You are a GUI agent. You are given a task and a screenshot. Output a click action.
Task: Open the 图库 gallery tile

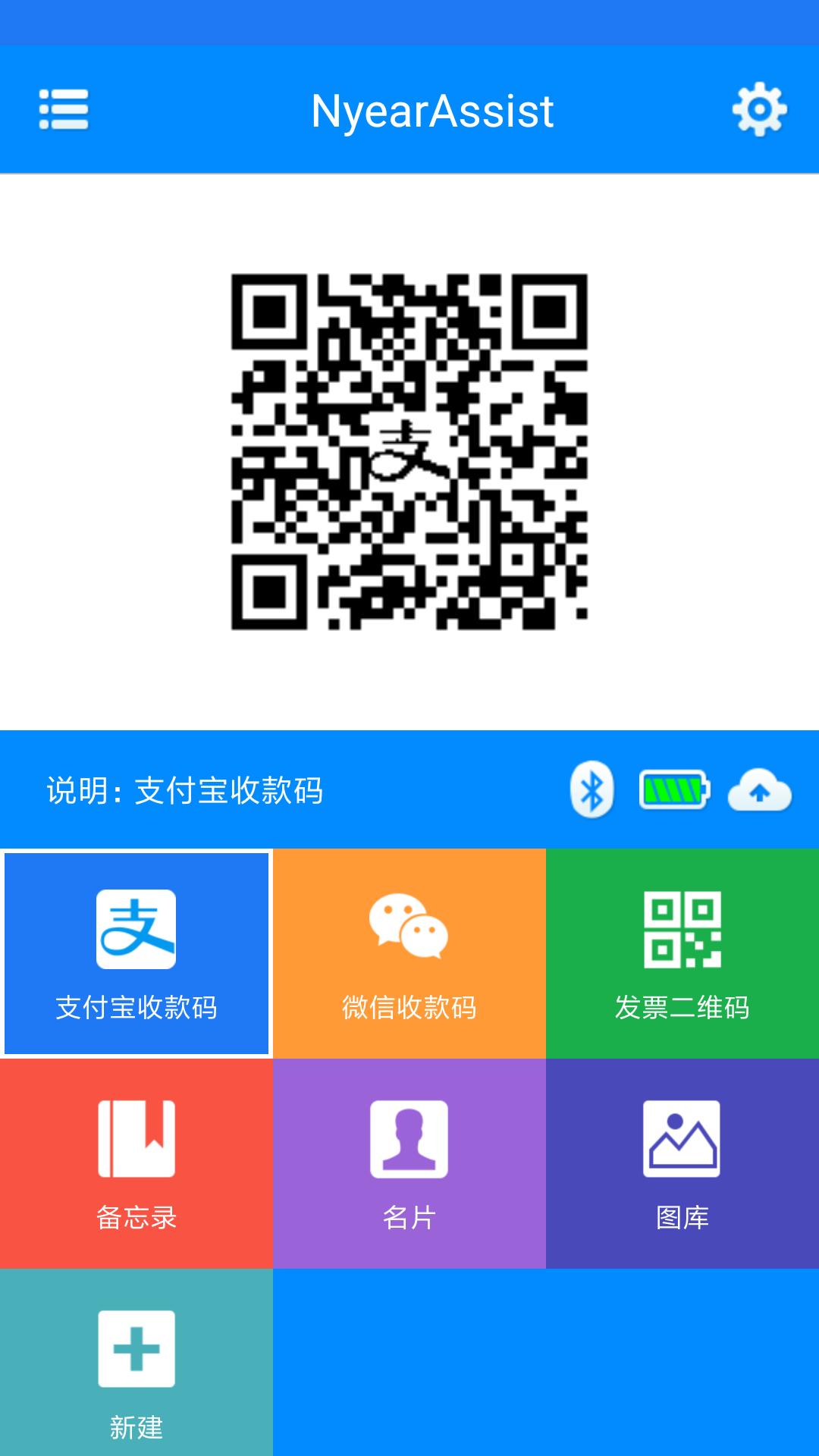coord(682,1163)
